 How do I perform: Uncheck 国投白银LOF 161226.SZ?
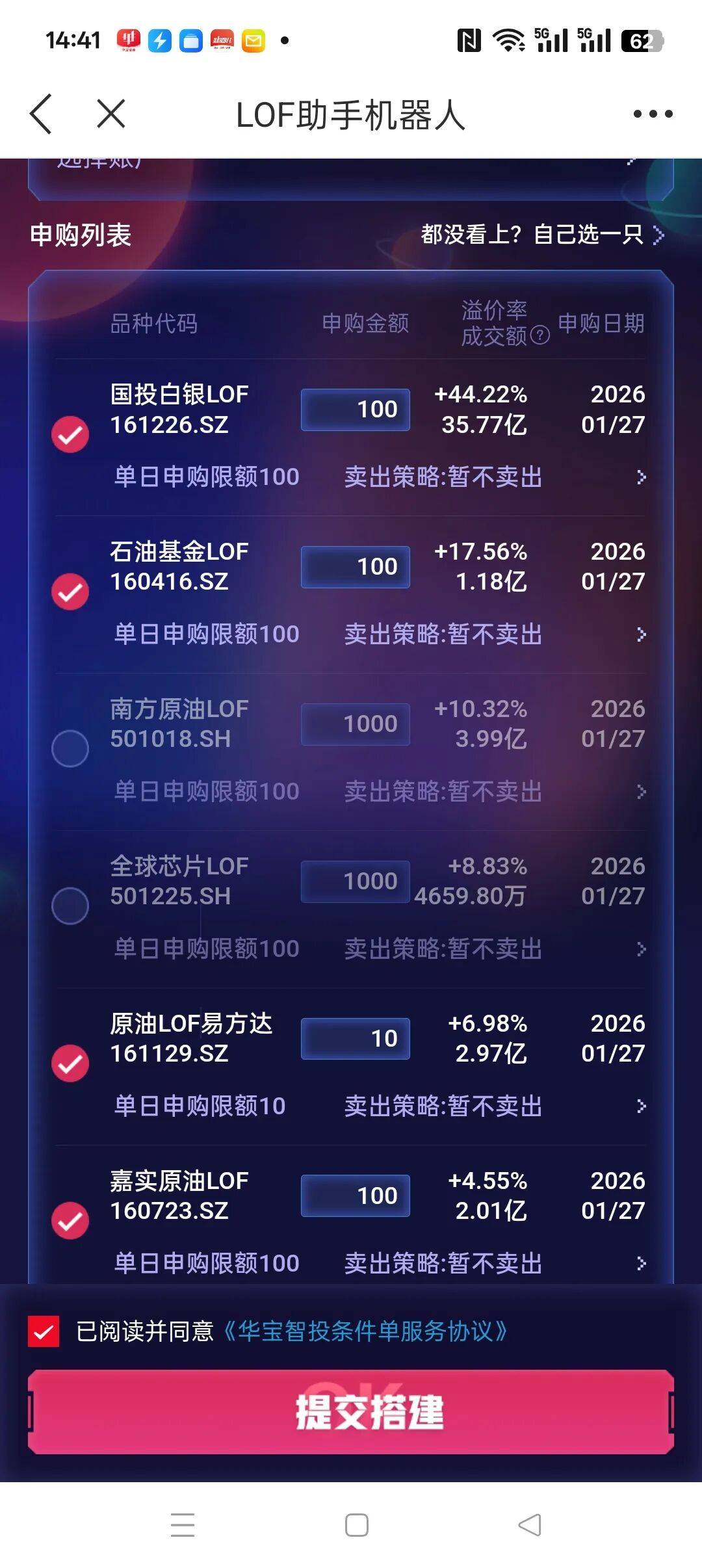[x=70, y=434]
